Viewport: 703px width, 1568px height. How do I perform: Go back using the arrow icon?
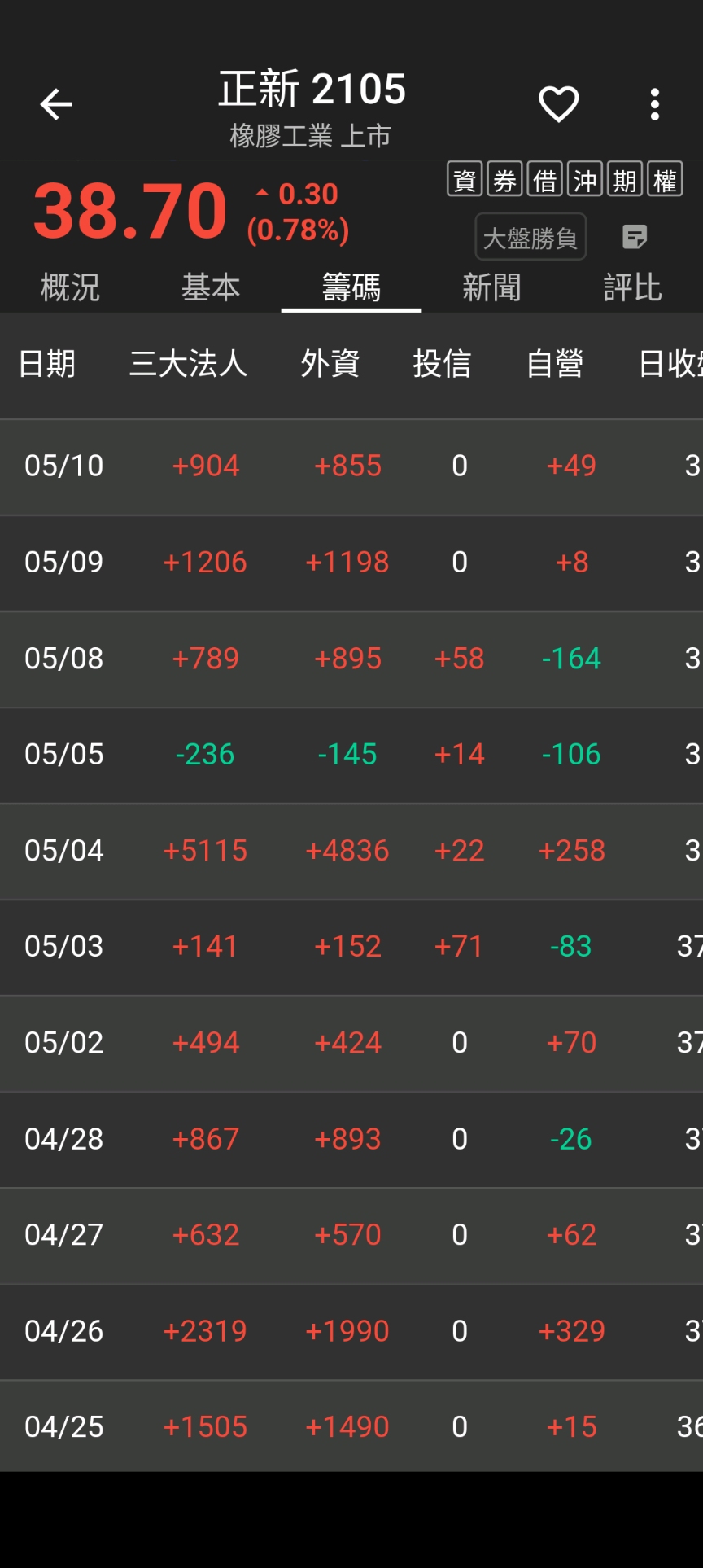point(56,105)
